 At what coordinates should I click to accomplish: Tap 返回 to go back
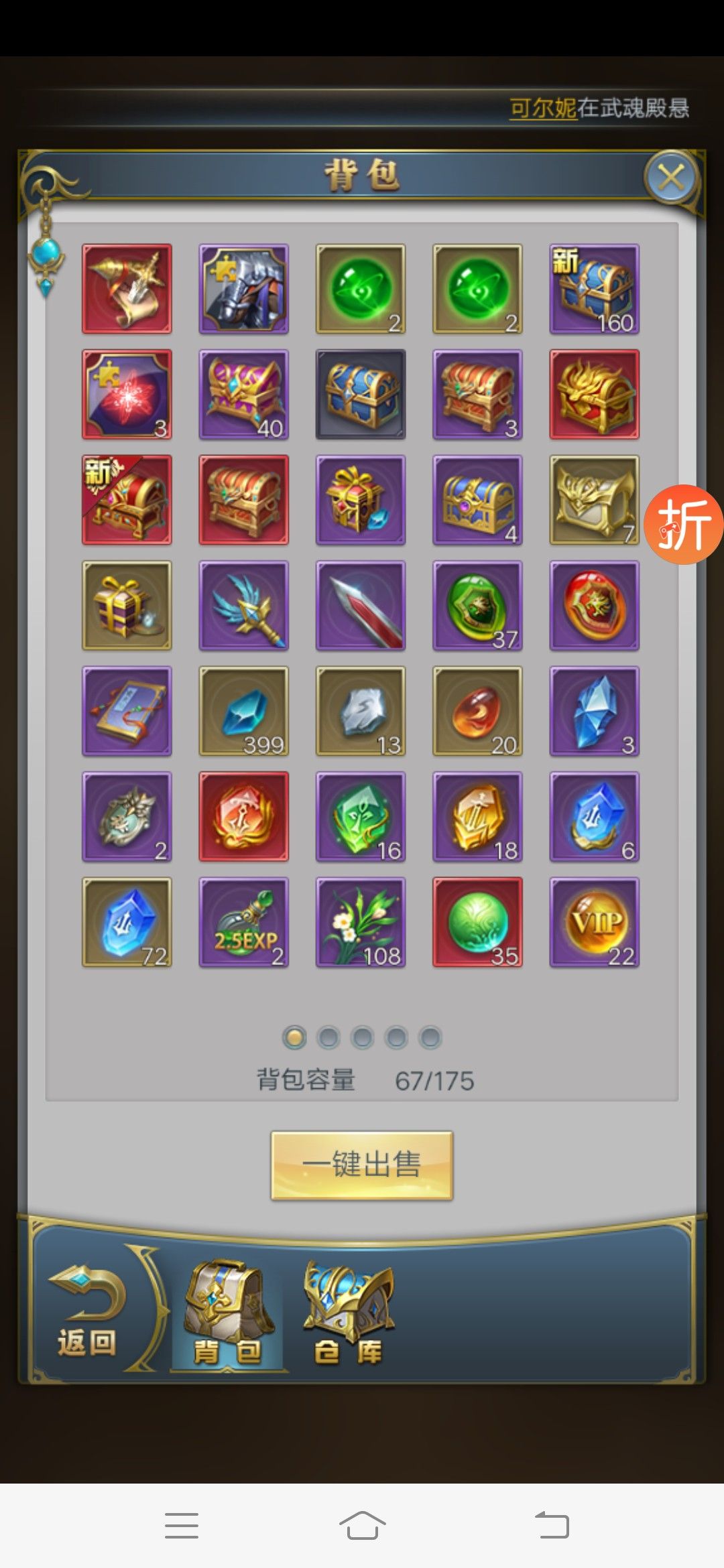[87, 1312]
